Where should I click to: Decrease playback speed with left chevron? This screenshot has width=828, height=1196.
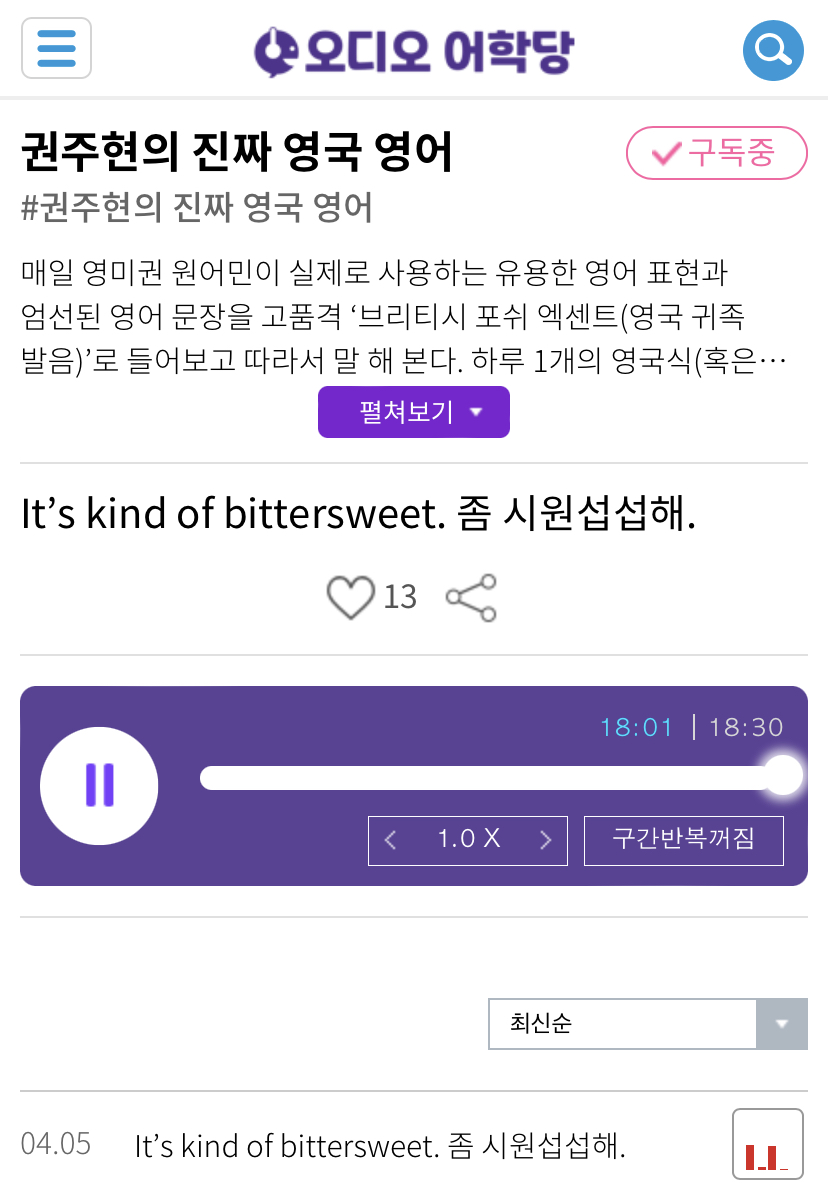(390, 840)
